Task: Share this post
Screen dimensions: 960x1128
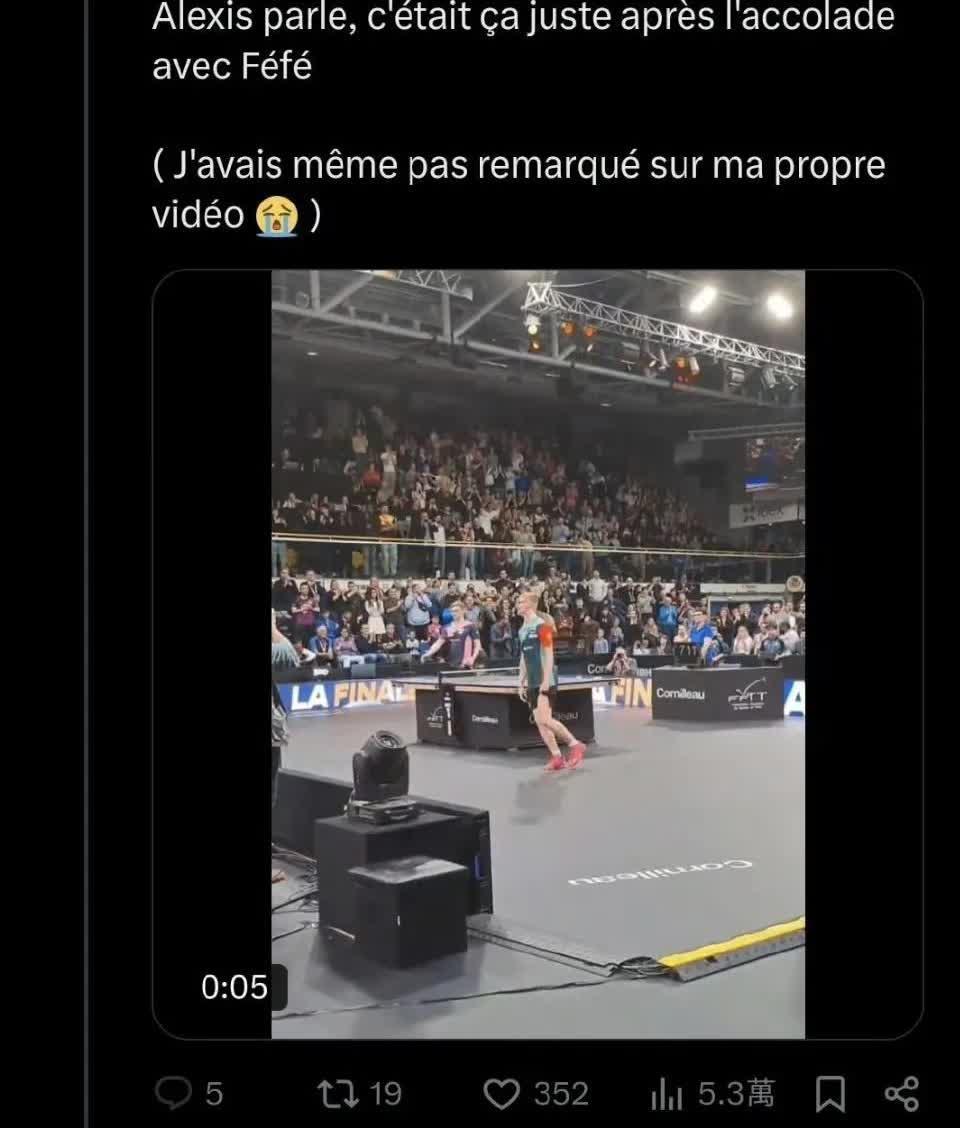Action: [x=902, y=1093]
